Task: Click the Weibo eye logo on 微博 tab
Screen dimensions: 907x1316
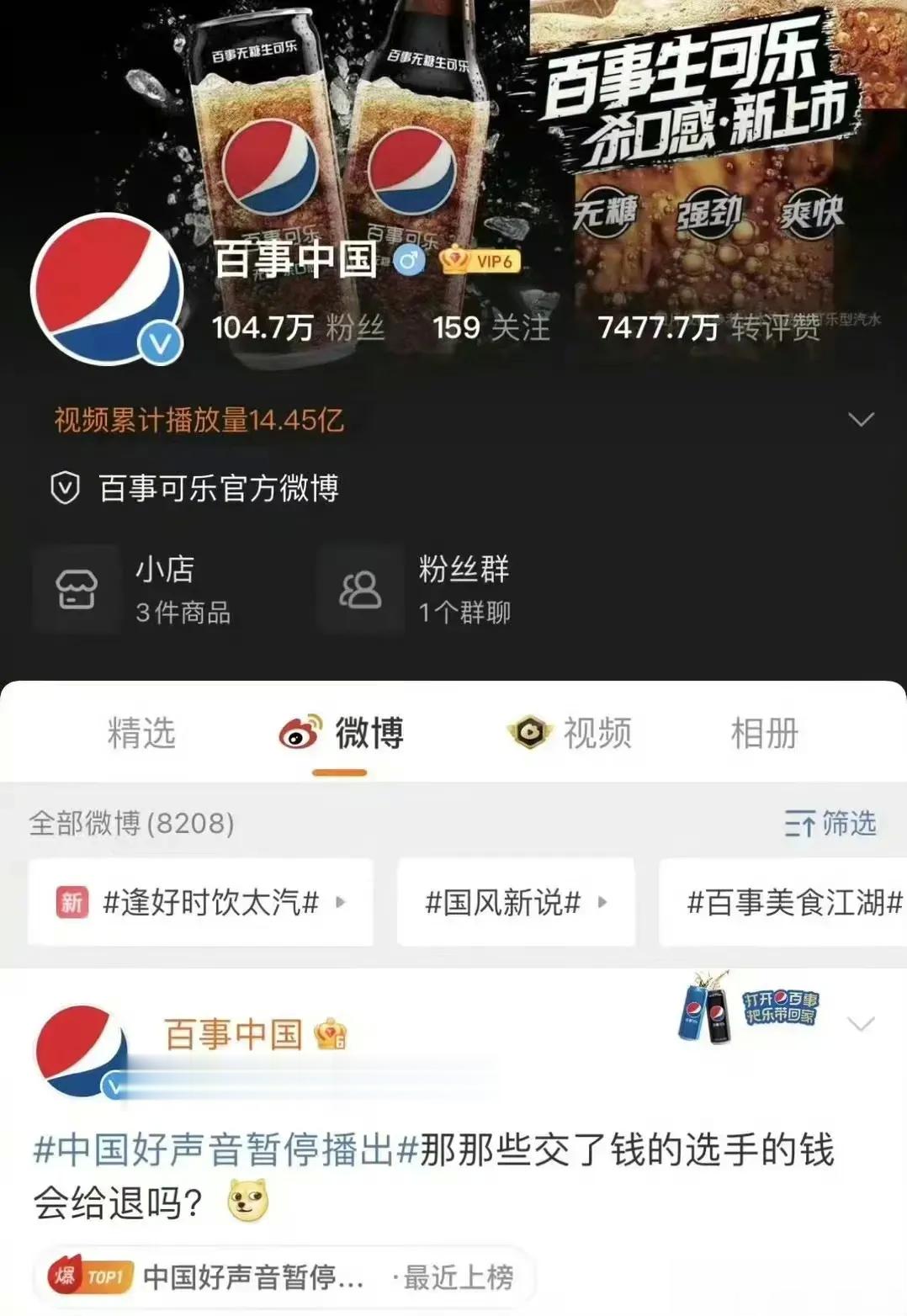Action: (296, 733)
